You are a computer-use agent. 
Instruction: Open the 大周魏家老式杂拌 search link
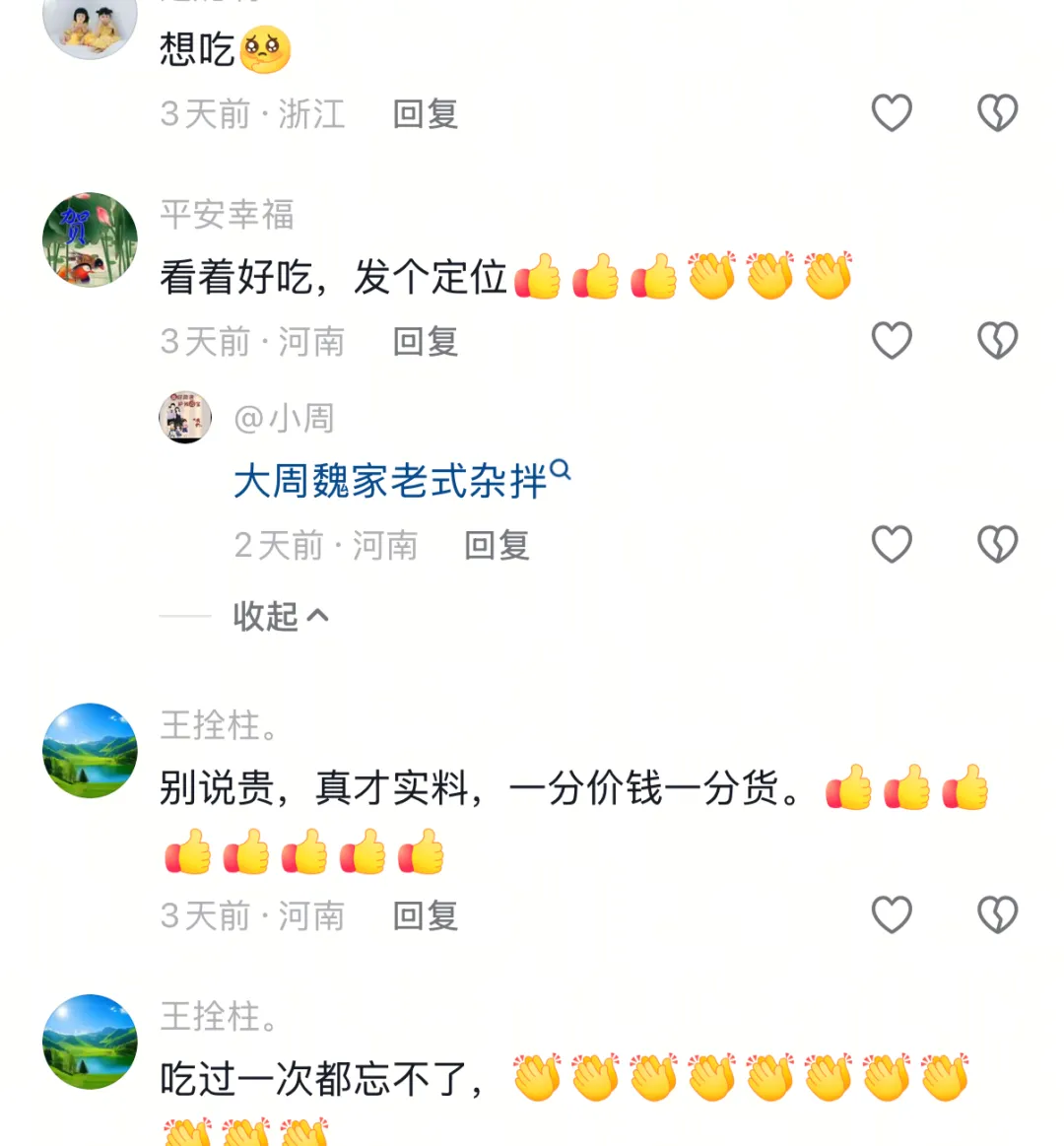click(x=401, y=481)
